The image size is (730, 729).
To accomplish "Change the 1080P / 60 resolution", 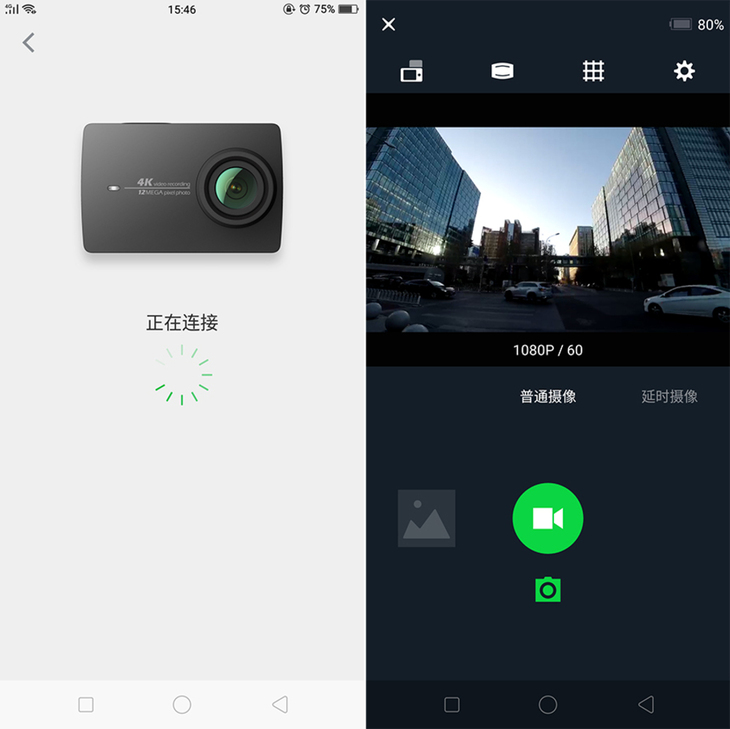I will [547, 350].
